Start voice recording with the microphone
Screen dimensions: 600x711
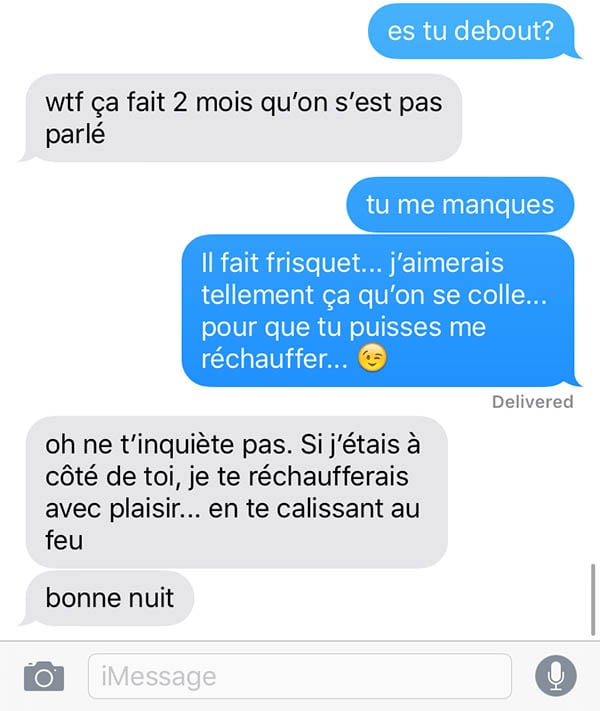555,677
